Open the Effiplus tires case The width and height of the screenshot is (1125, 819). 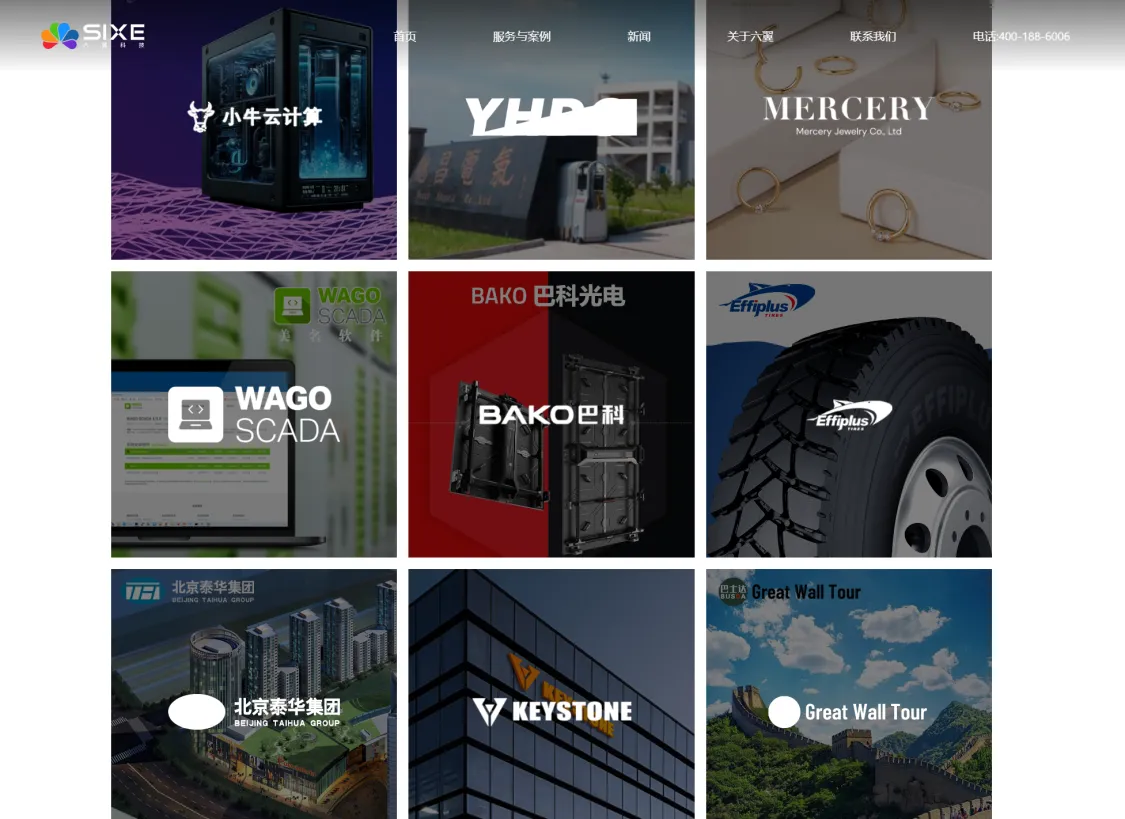tap(848, 414)
